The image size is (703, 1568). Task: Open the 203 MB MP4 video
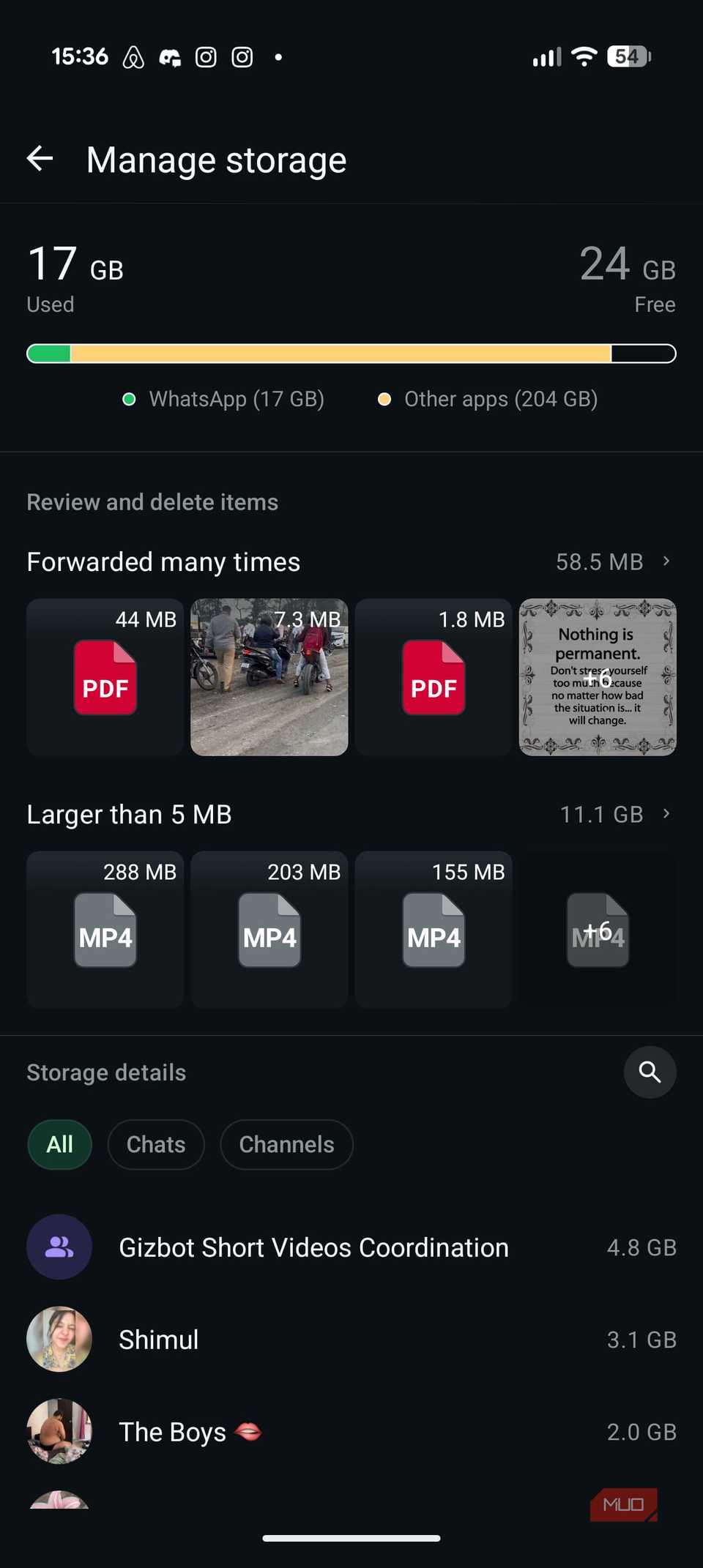tap(269, 930)
